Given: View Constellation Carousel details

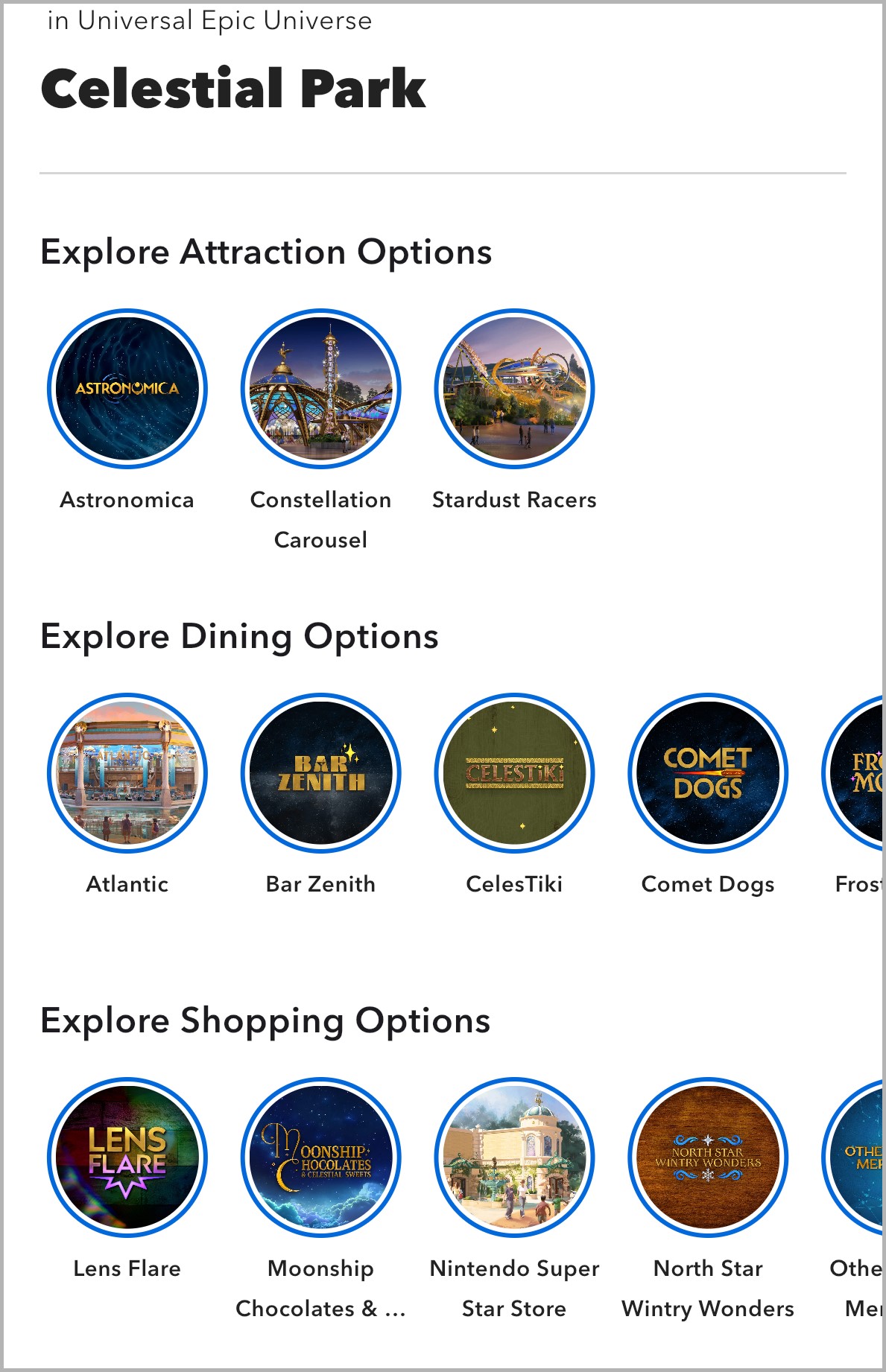Looking at the screenshot, I should (x=321, y=389).
